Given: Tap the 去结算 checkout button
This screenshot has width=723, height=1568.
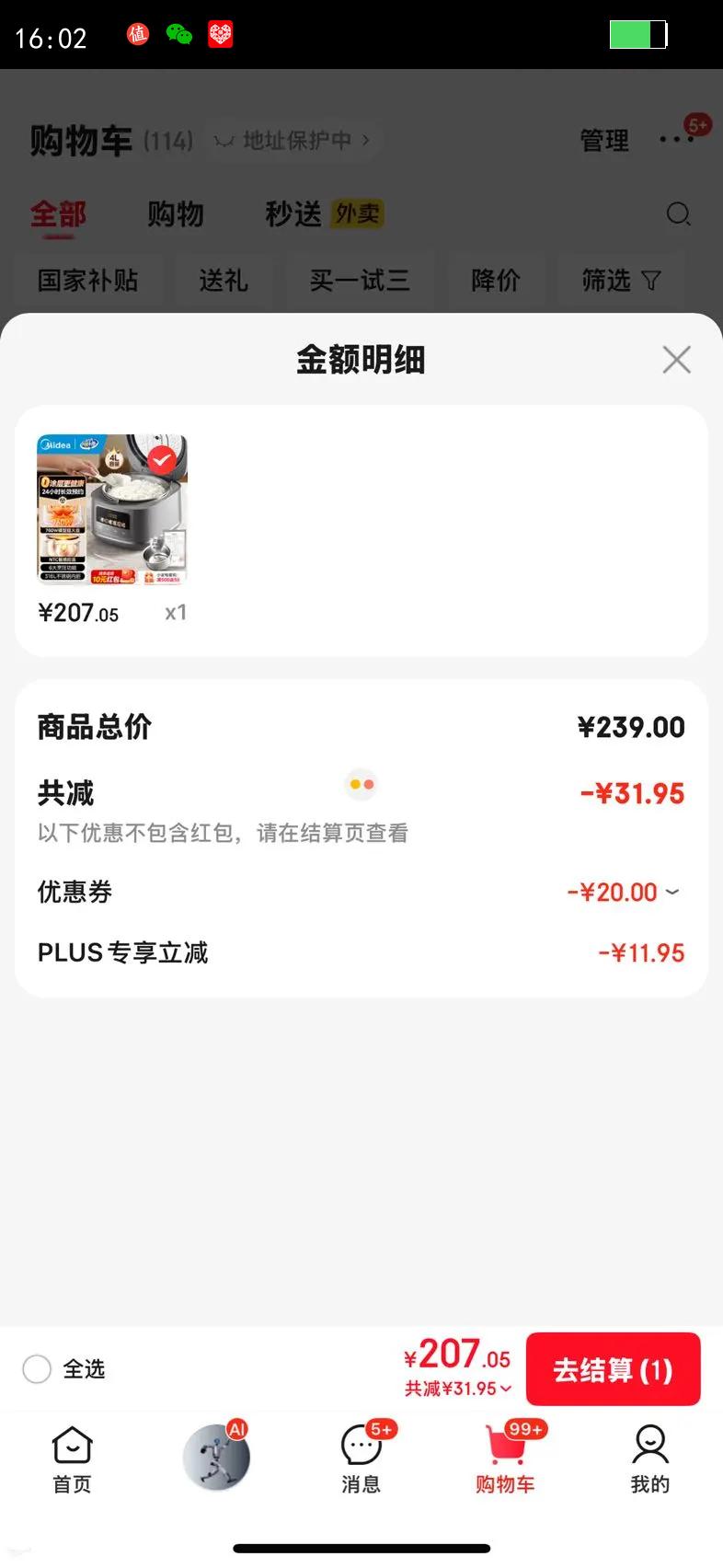Looking at the screenshot, I should coord(613,1368).
